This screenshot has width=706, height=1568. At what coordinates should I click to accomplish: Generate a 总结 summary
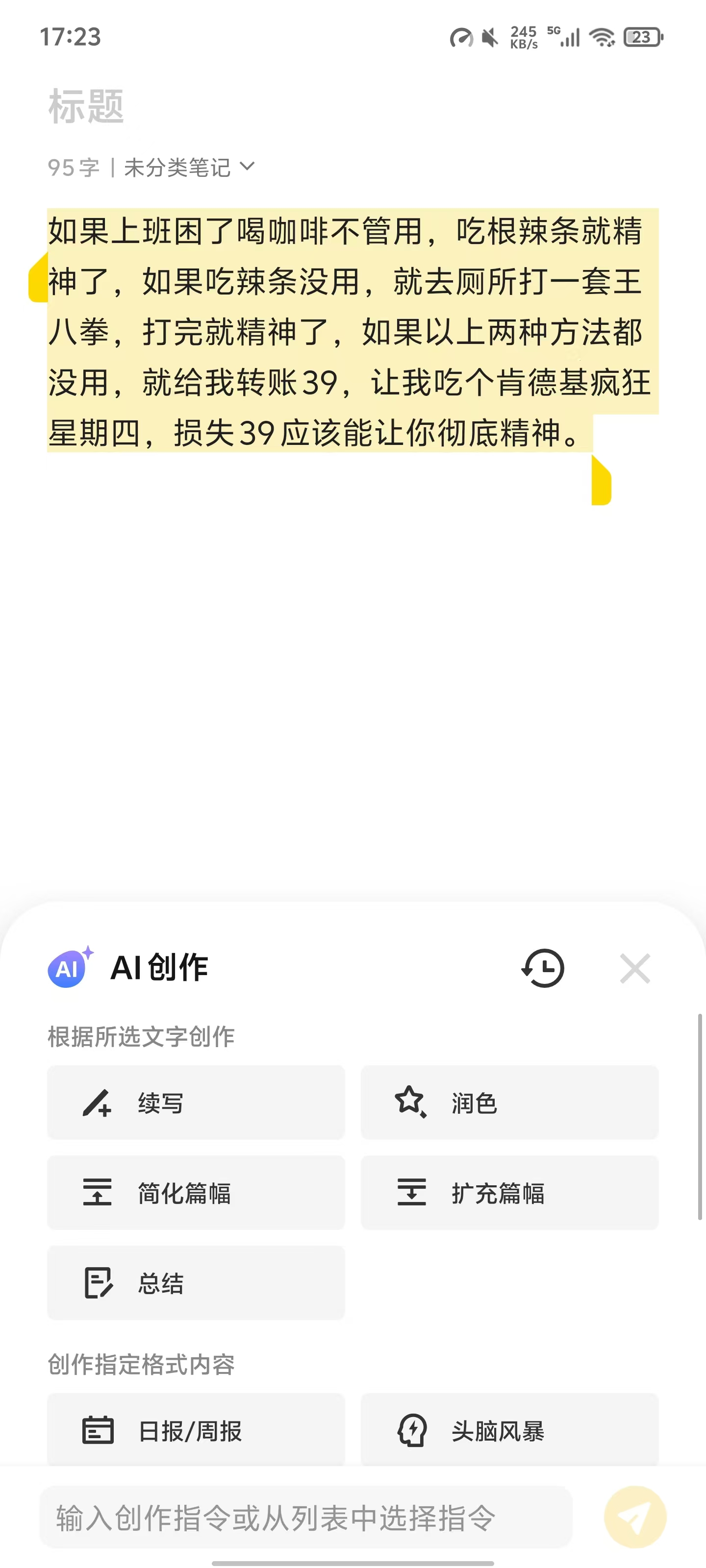196,1282
